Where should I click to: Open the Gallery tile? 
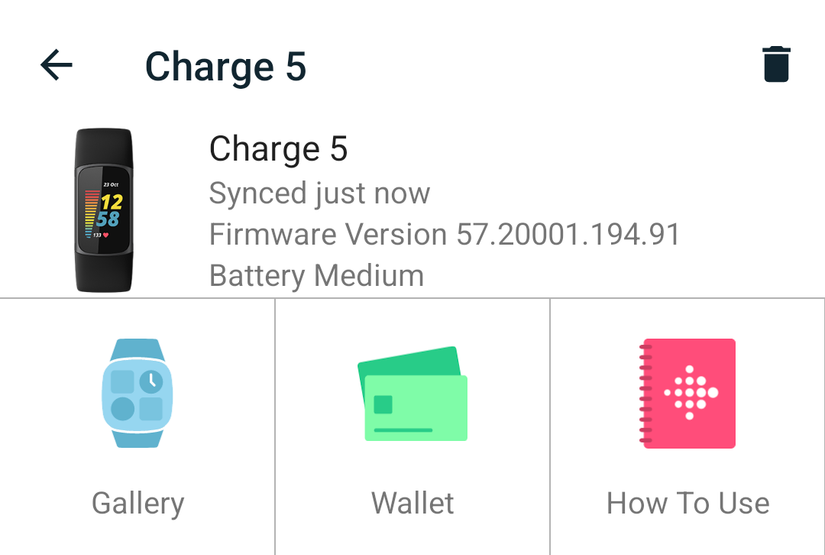(x=137, y=426)
